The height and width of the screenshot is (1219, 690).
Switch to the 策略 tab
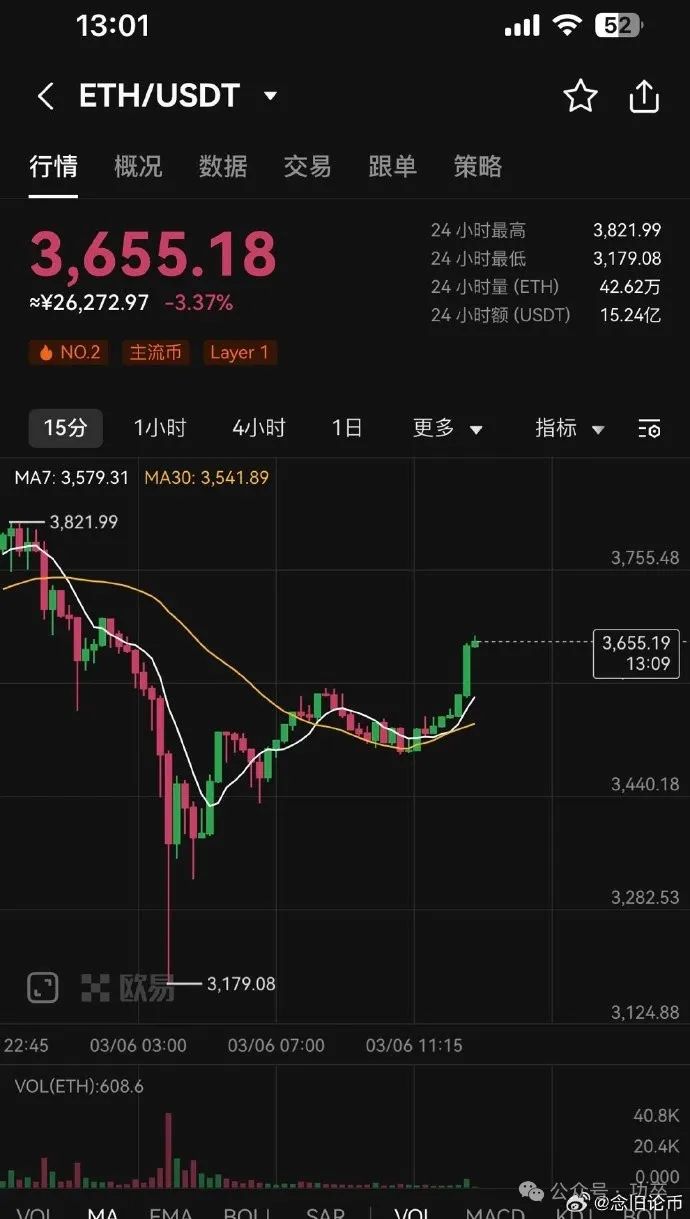coord(477,166)
